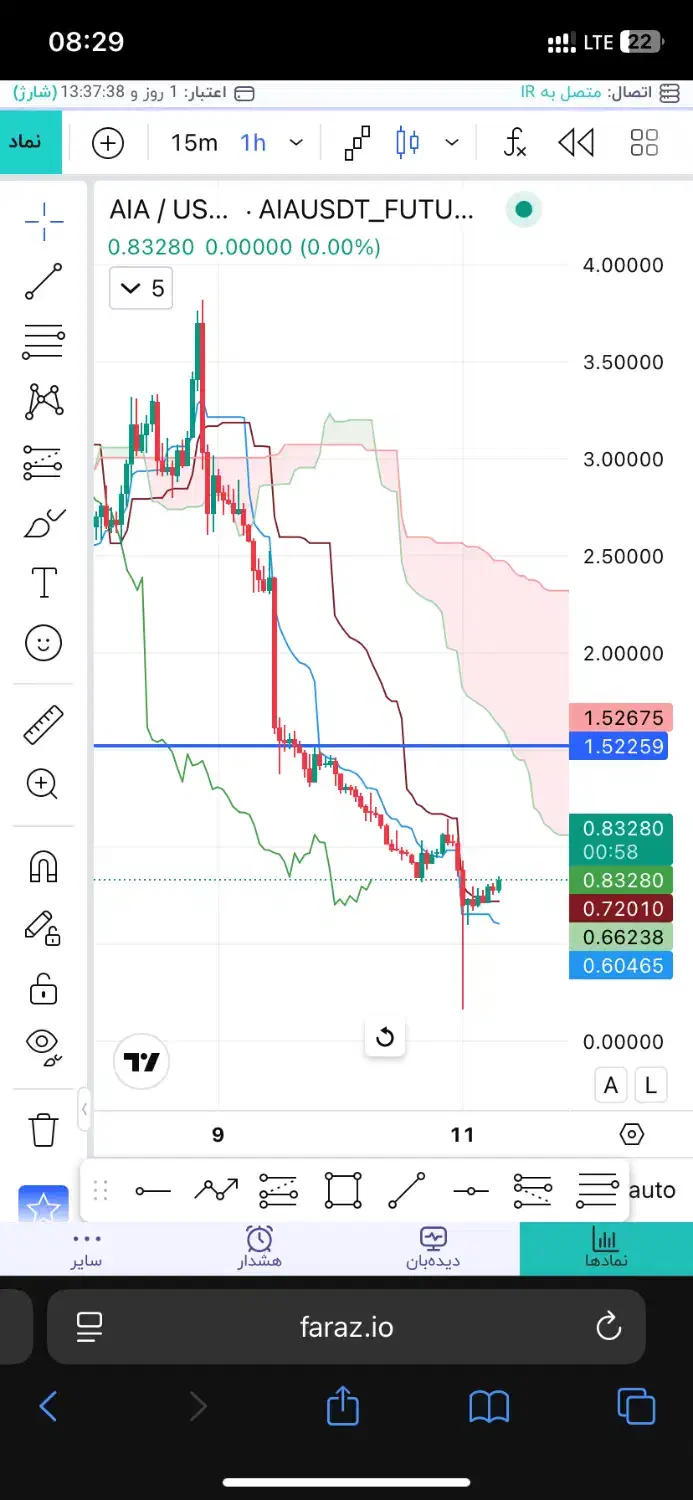This screenshot has width=693, height=1500.
Task: Open the indicators fx menu
Action: (x=515, y=143)
